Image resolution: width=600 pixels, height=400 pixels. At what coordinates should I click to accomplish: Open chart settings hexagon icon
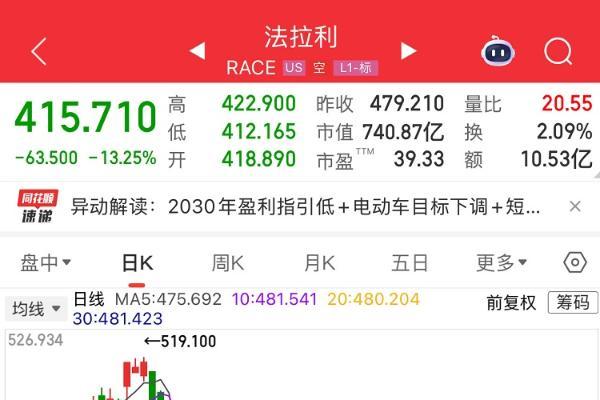(x=574, y=263)
